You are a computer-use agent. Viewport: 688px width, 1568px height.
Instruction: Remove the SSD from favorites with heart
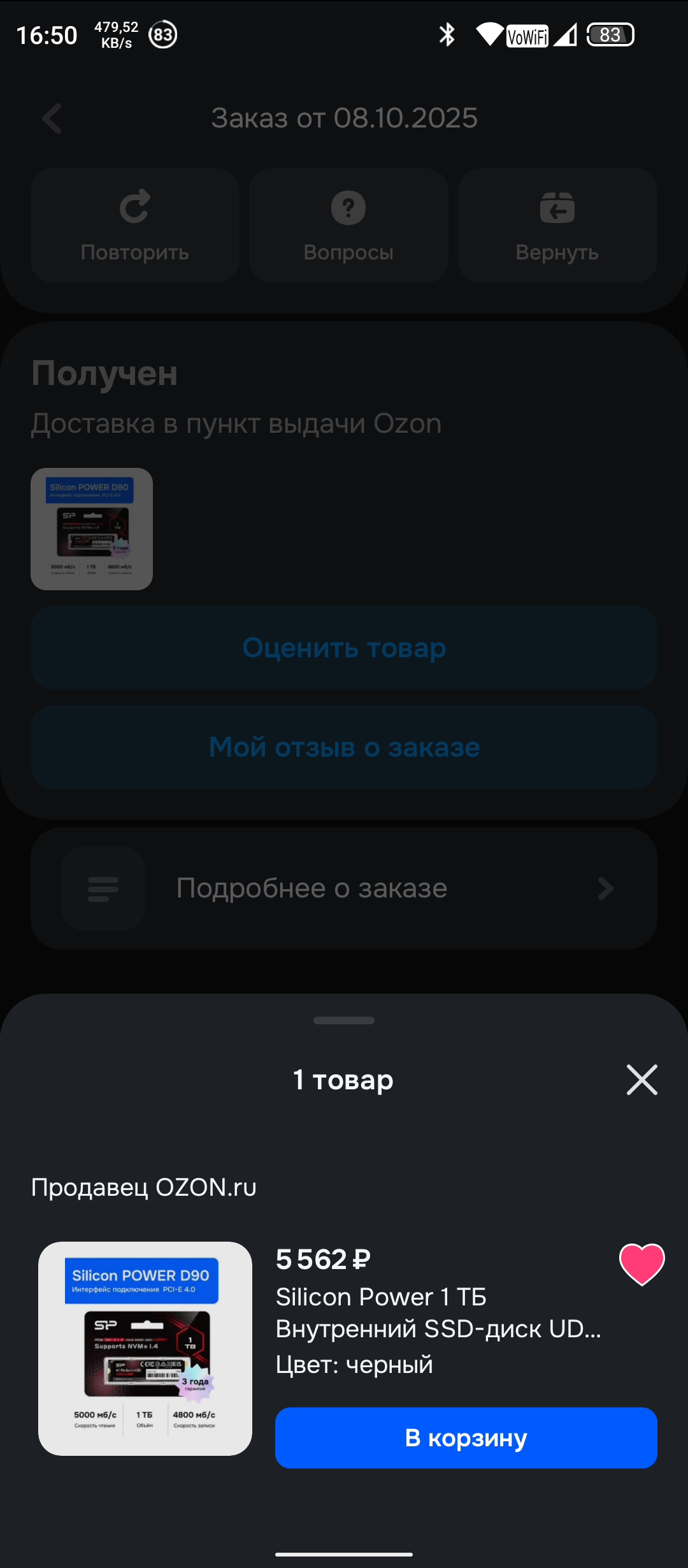point(641,1265)
